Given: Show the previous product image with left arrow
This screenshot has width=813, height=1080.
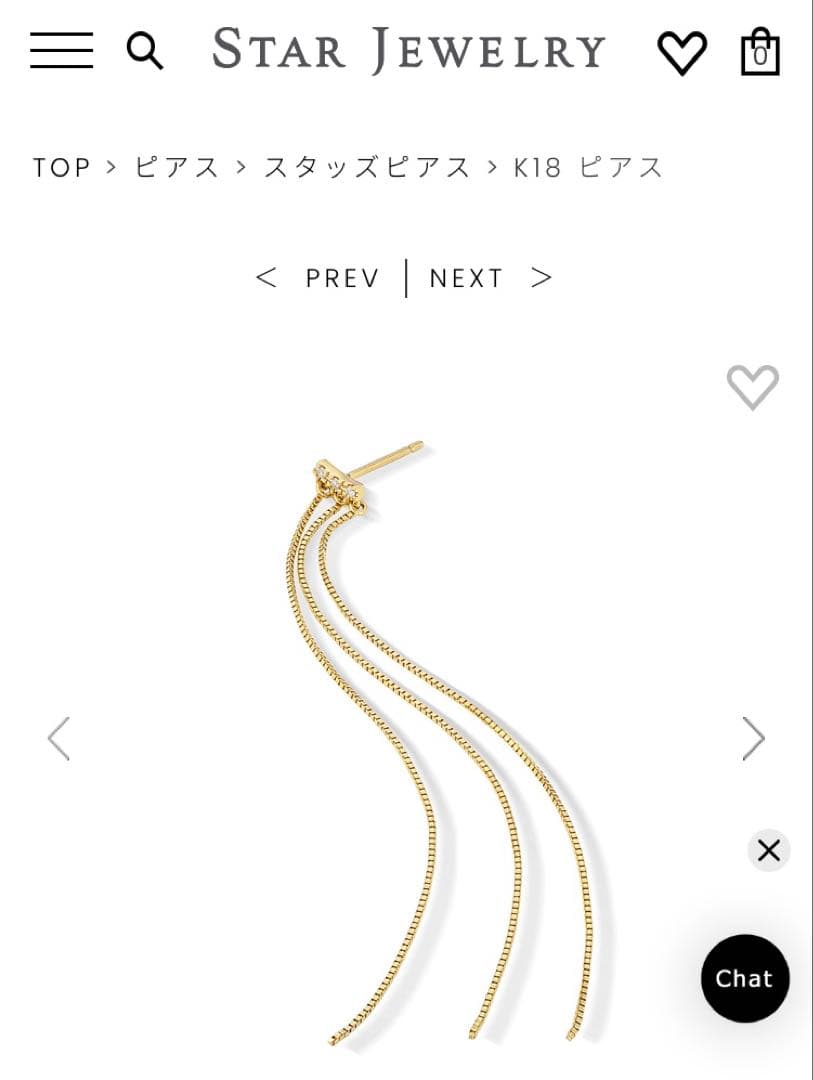Looking at the screenshot, I should 60,738.
